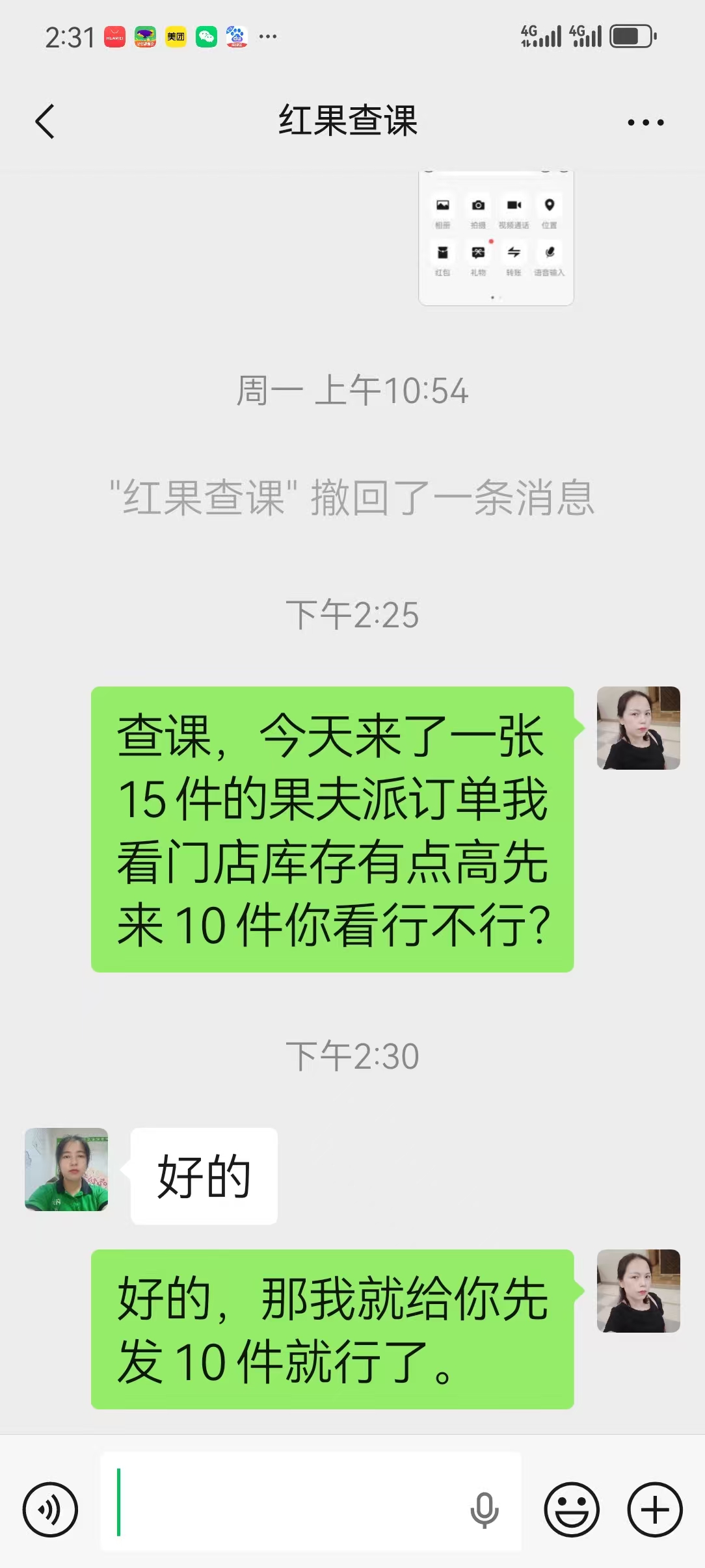Open the emoji sticker panel

(572, 1509)
